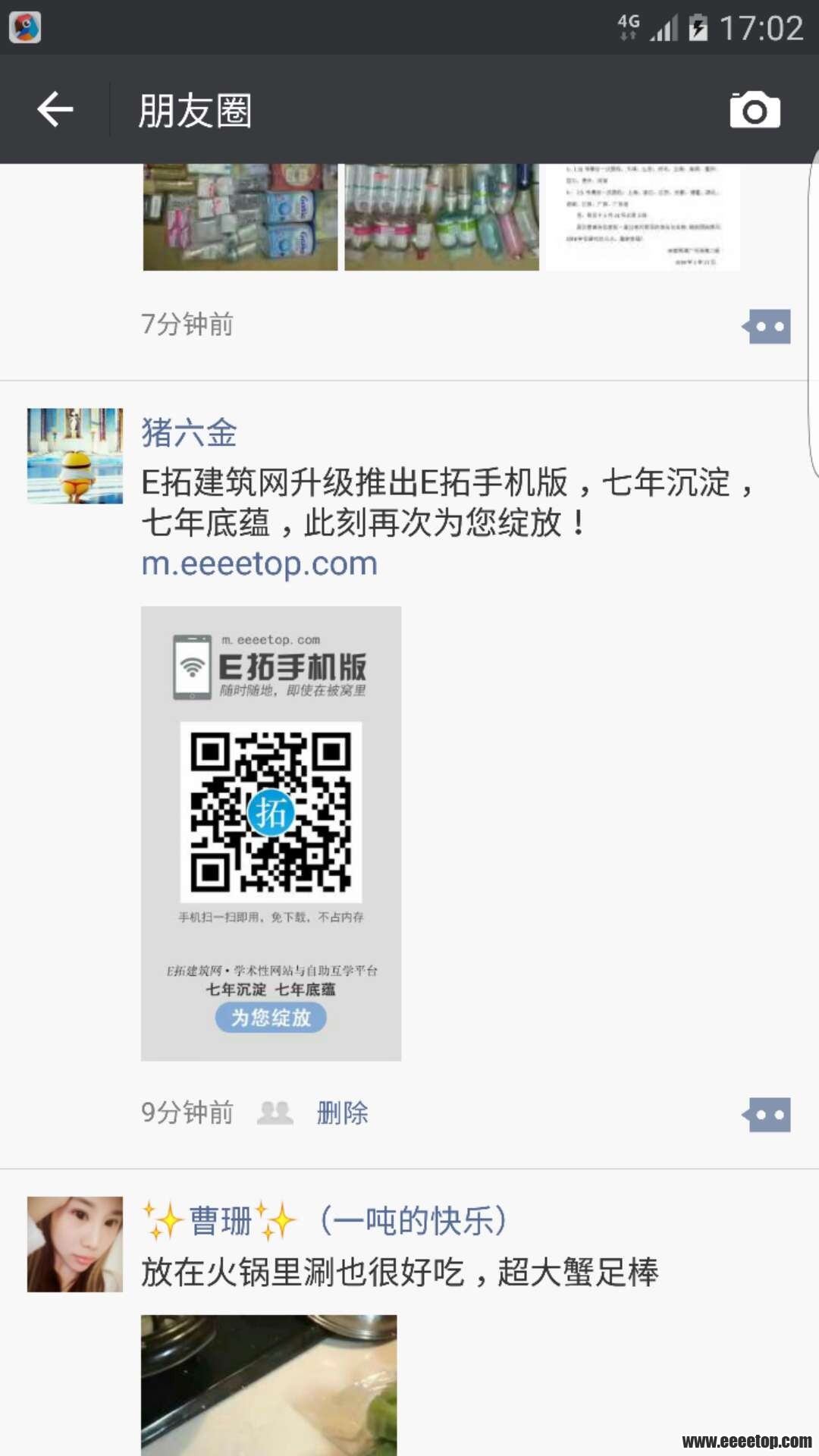Open 曹珊's profile avatar
The height and width of the screenshot is (1456, 819).
pos(75,1244)
